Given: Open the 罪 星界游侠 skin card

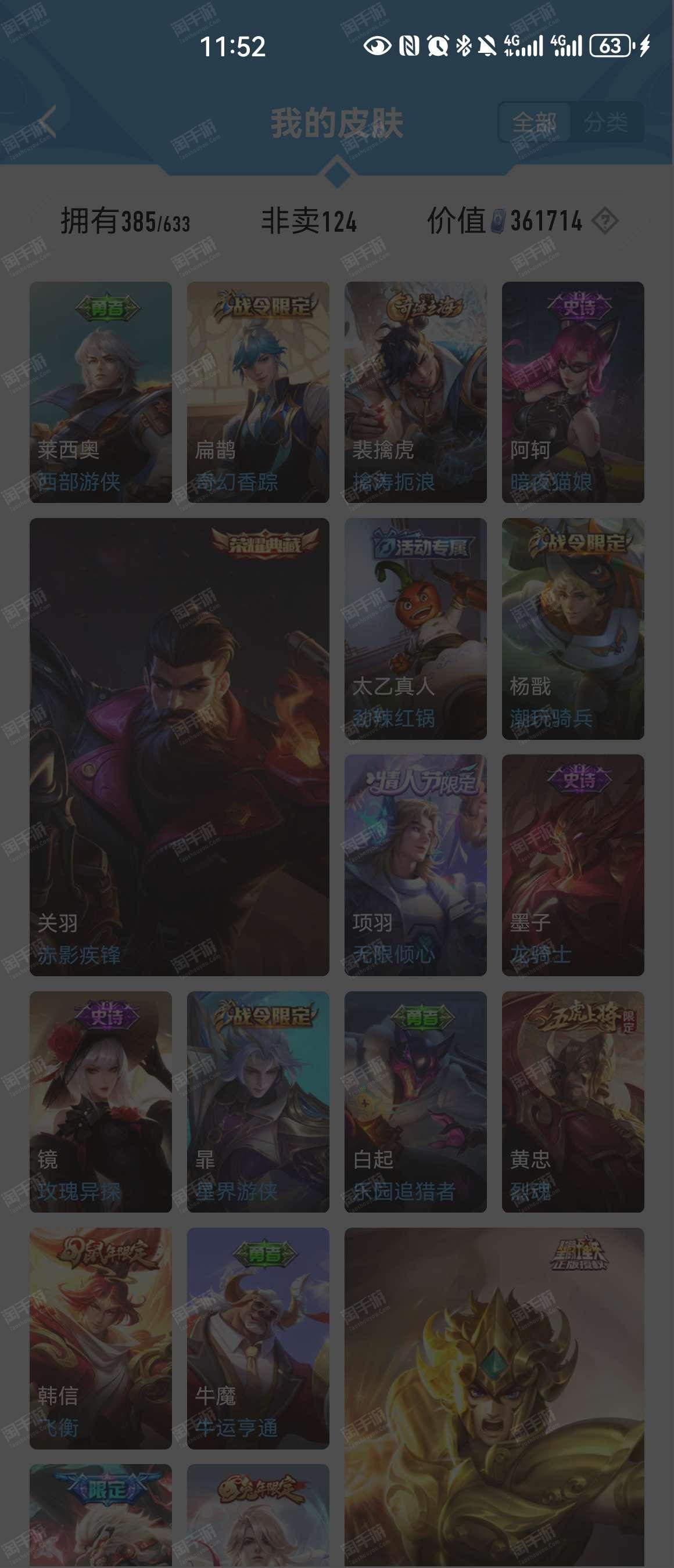Looking at the screenshot, I should (x=257, y=1102).
